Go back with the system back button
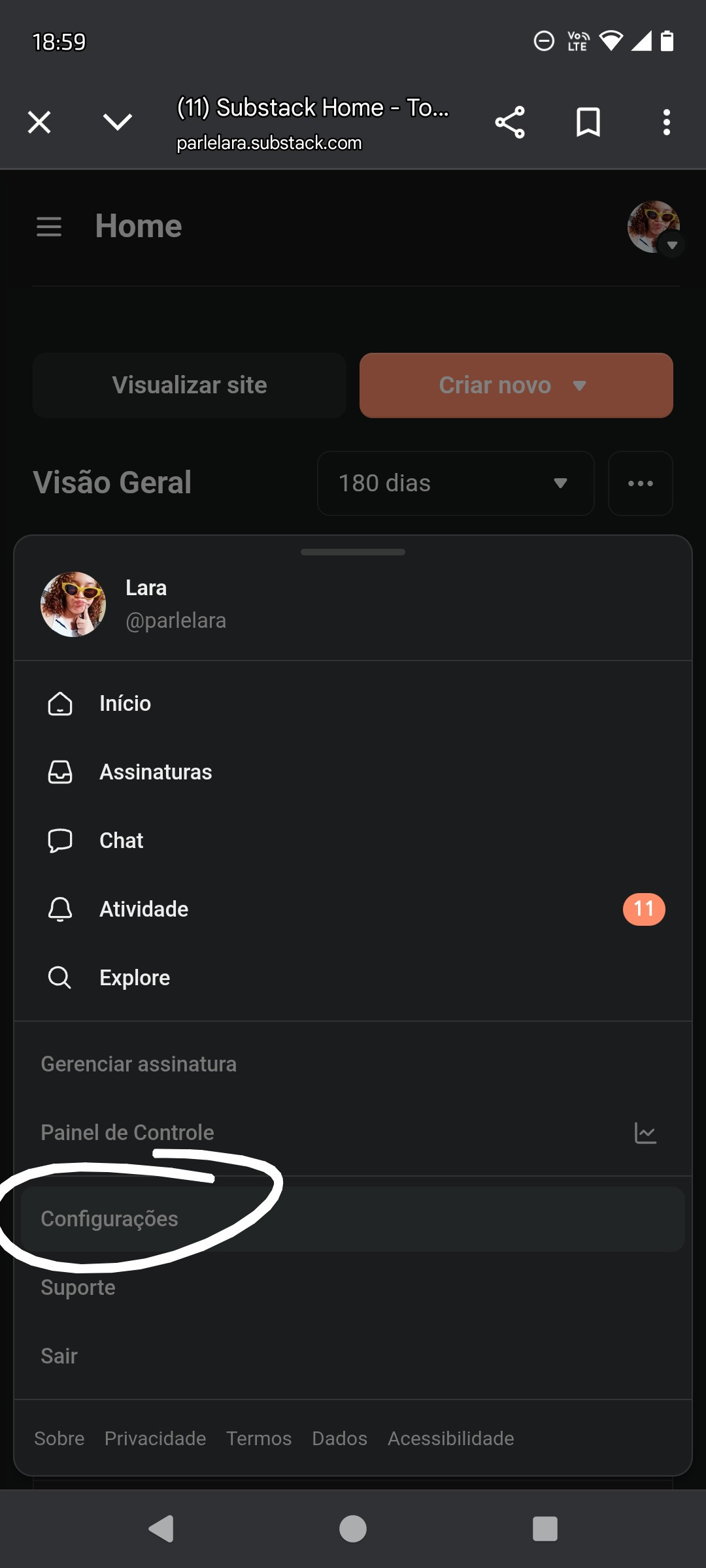This screenshot has height=1568, width=706. pyautogui.click(x=161, y=1529)
